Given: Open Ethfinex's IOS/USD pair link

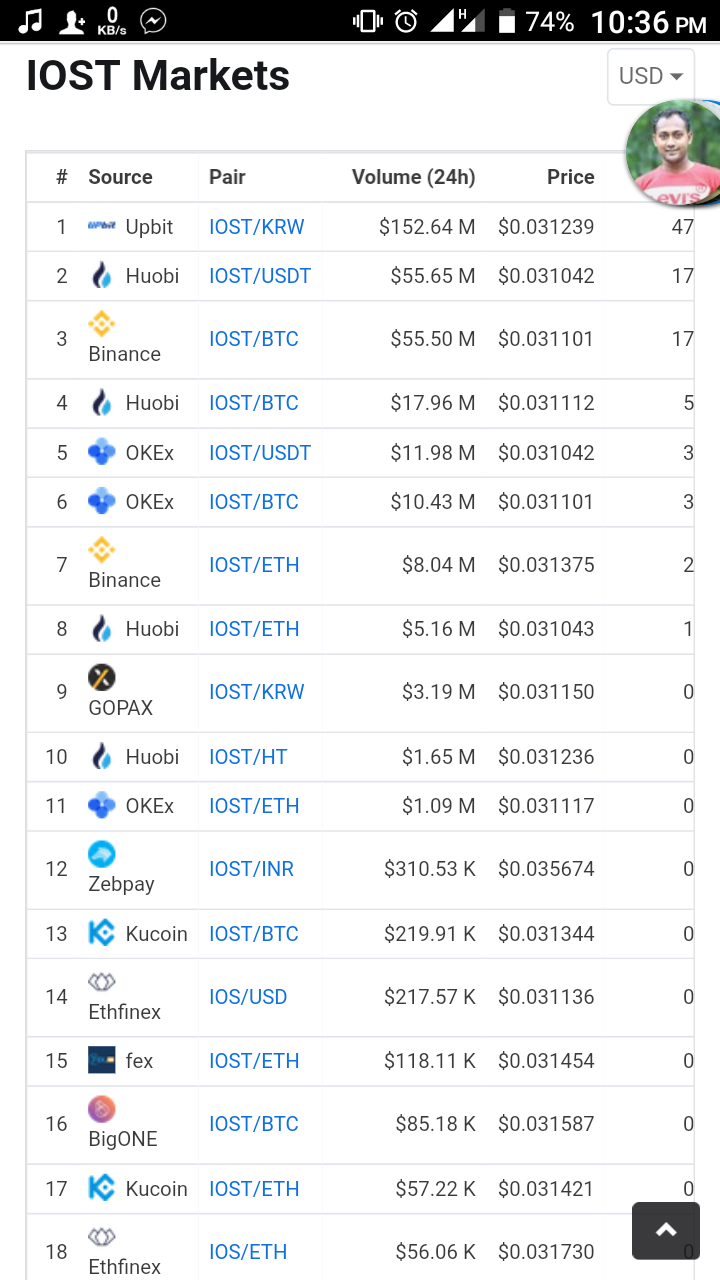Looking at the screenshot, I should tap(248, 997).
